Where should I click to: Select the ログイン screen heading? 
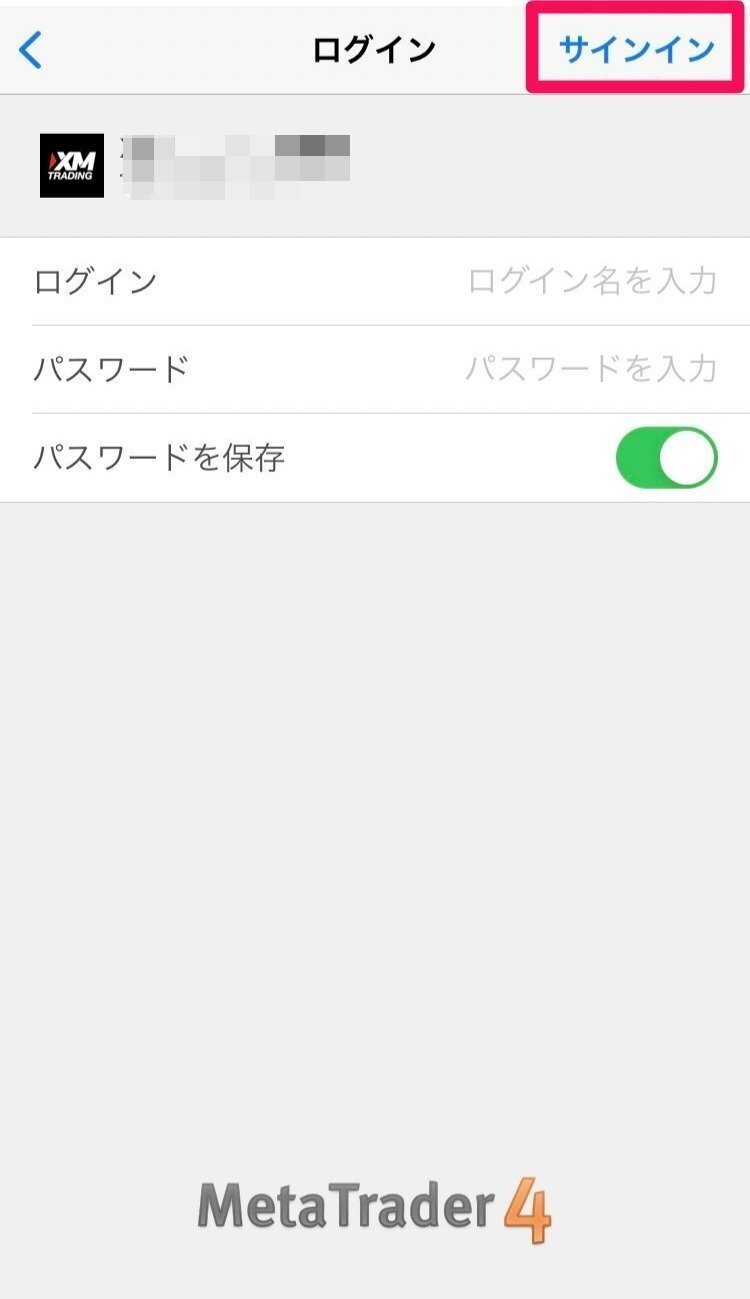click(x=375, y=47)
